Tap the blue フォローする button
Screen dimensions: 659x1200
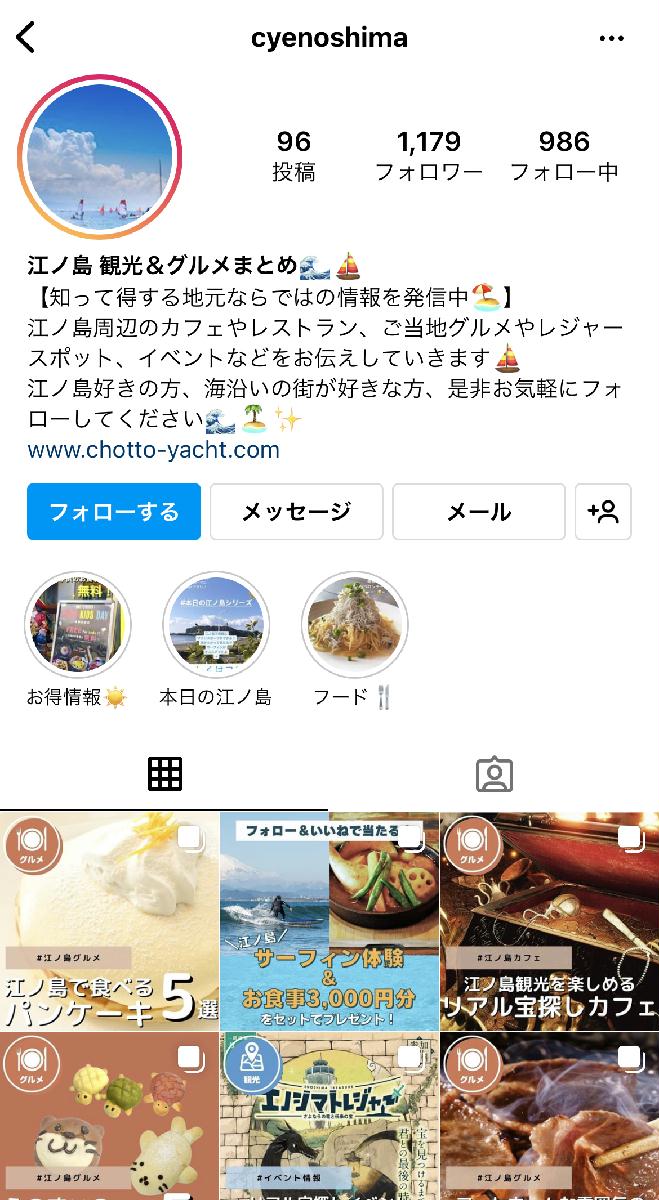pyautogui.click(x=114, y=512)
